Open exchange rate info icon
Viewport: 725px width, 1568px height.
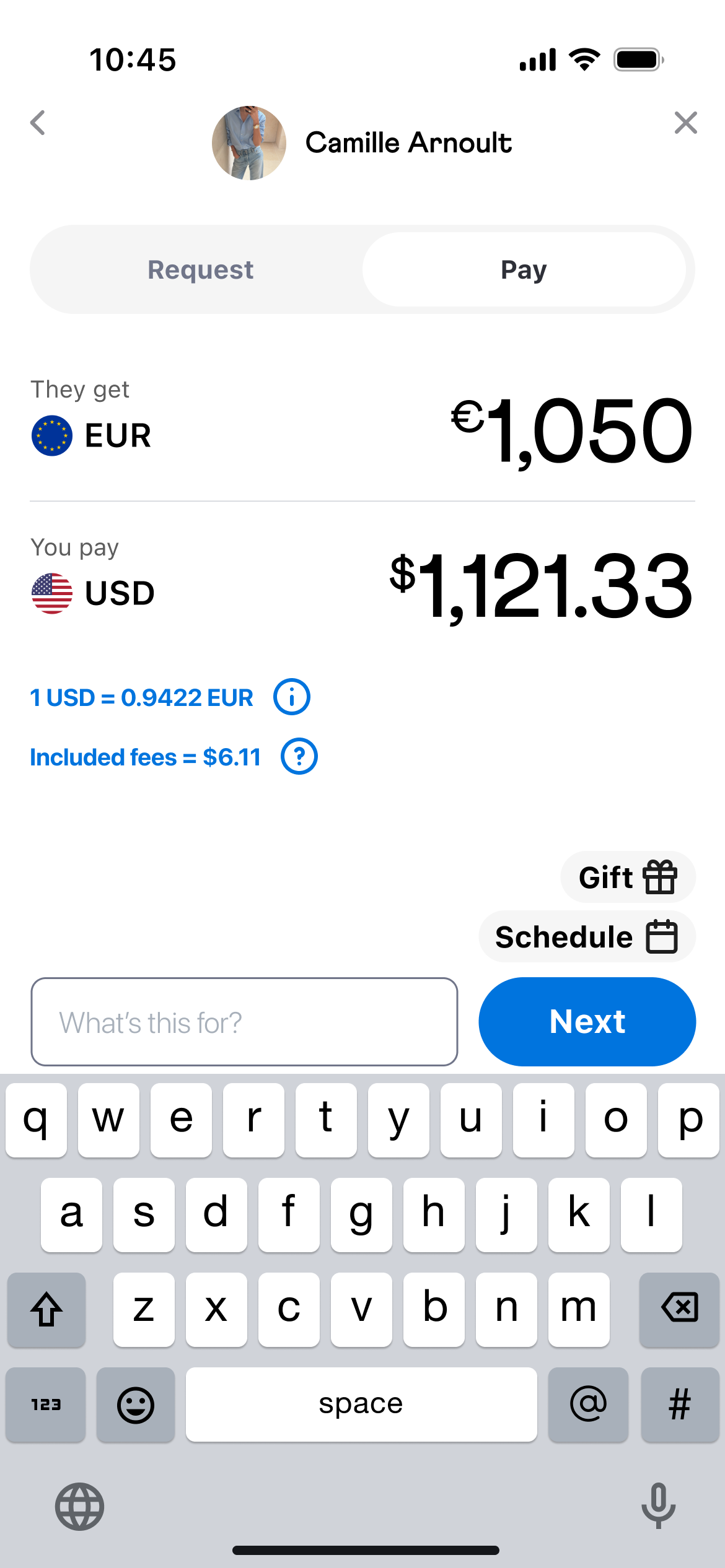point(291,697)
